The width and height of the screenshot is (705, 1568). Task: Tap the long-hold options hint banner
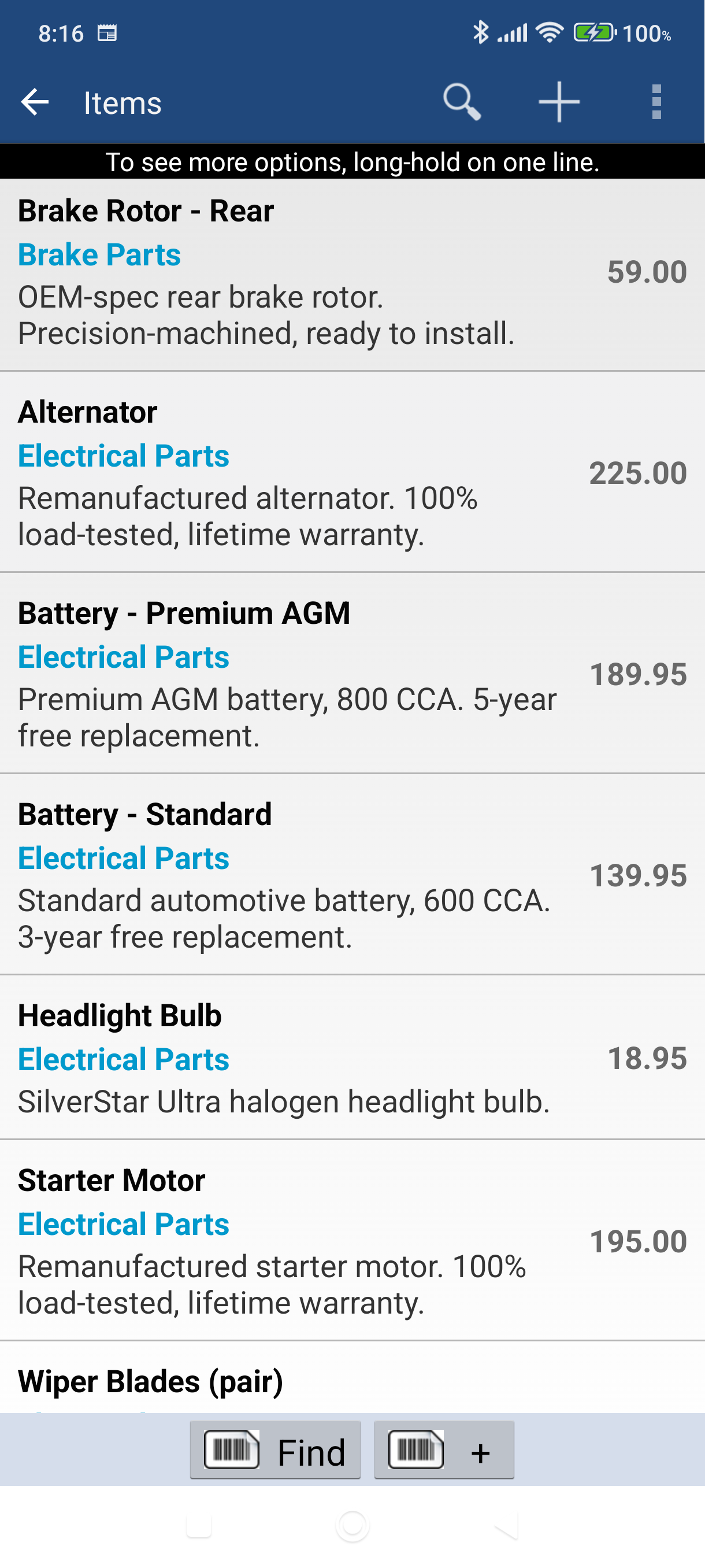[x=352, y=161]
